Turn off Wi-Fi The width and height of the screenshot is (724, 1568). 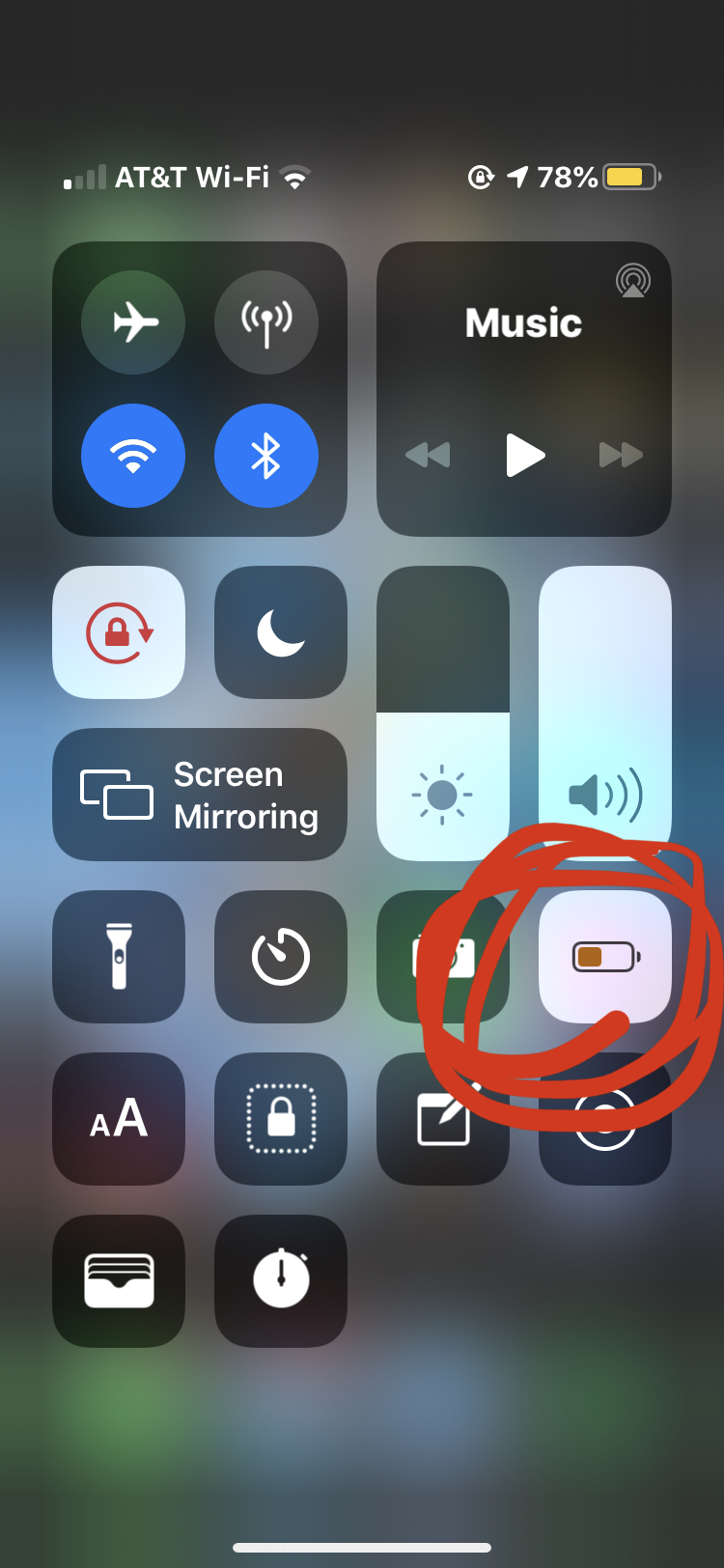pos(133,456)
